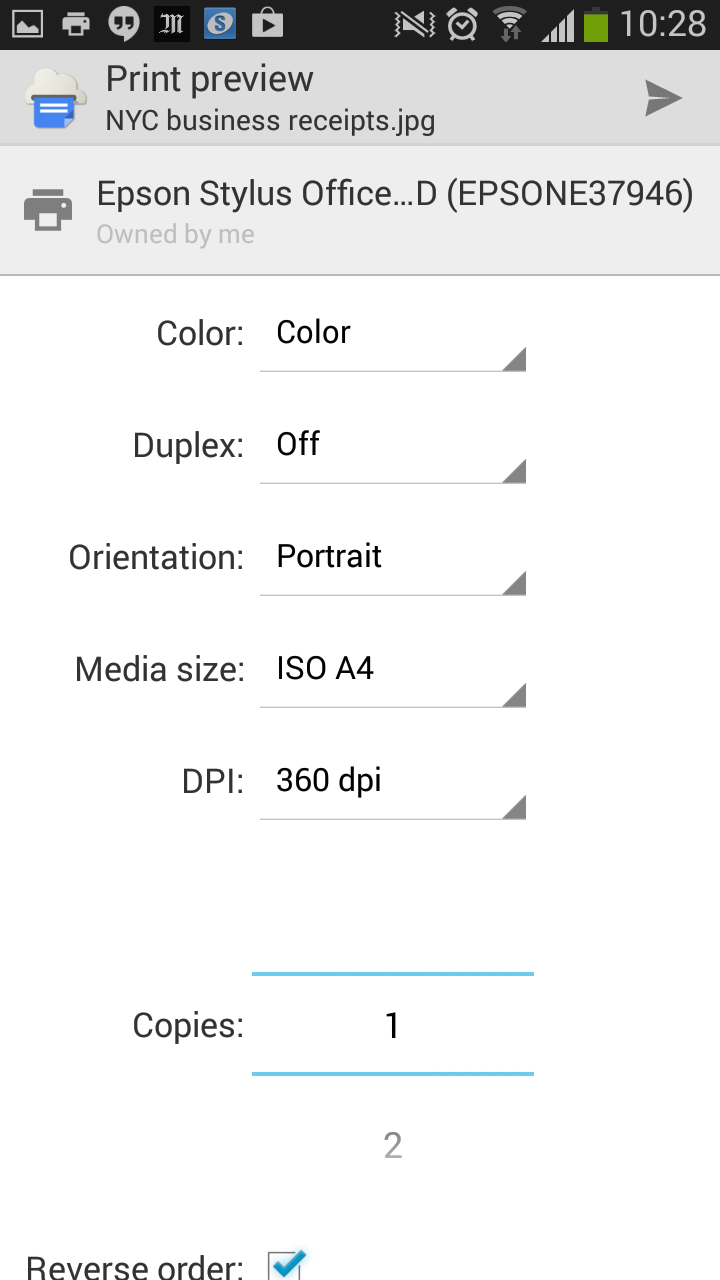Select 2 in the Copies picker
Image resolution: width=720 pixels, height=1280 pixels.
click(x=393, y=1145)
